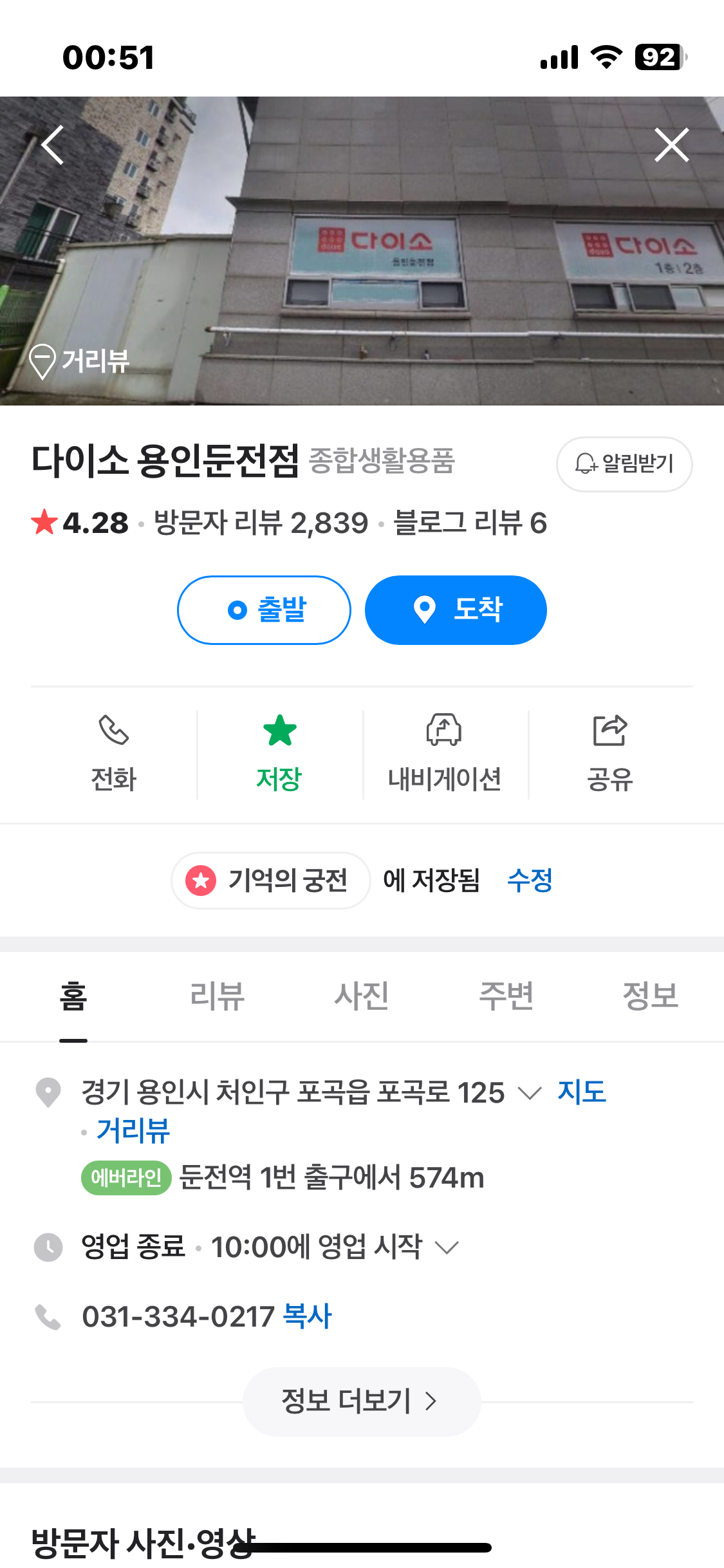724x1568 pixels.
Task: Switch to the 사진 tab
Action: tap(362, 996)
